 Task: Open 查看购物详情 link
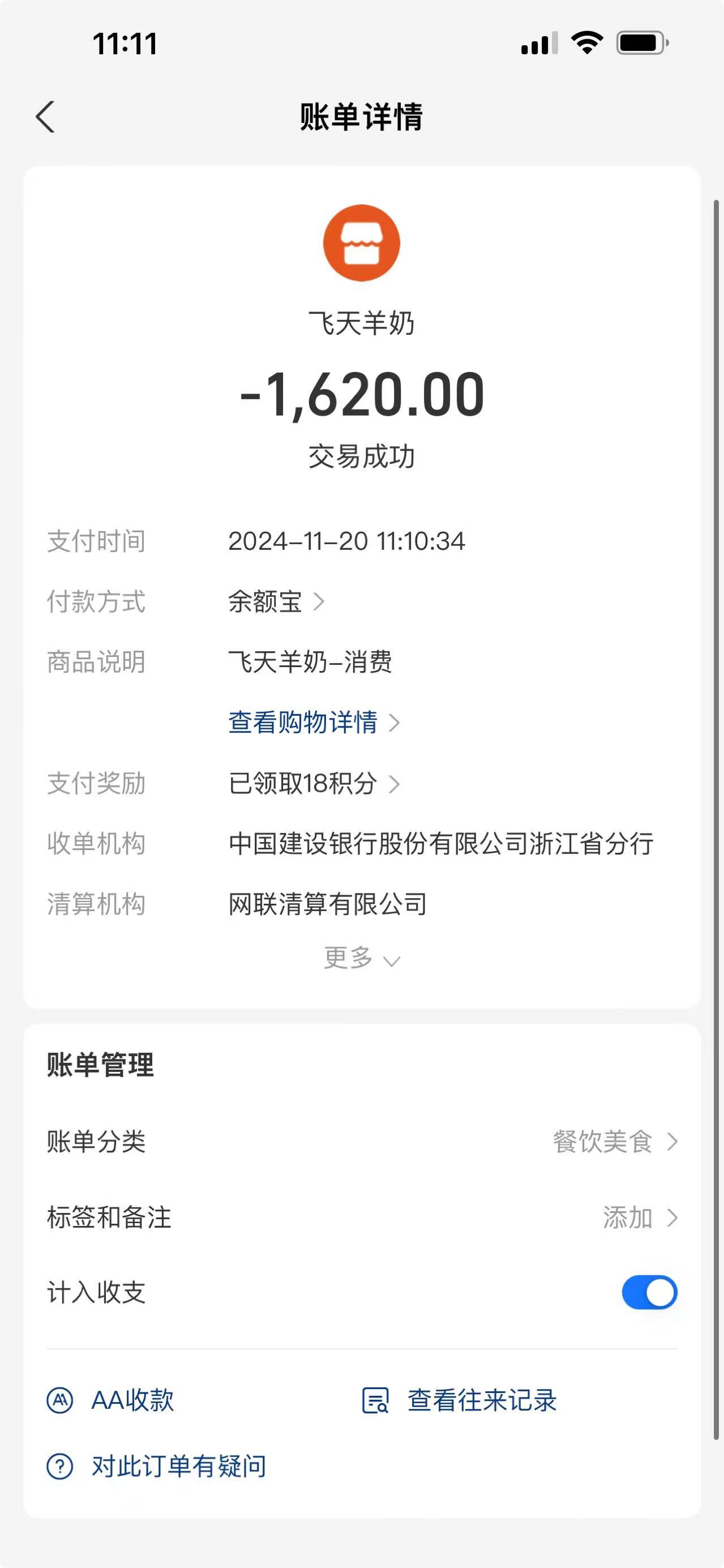coord(312,723)
